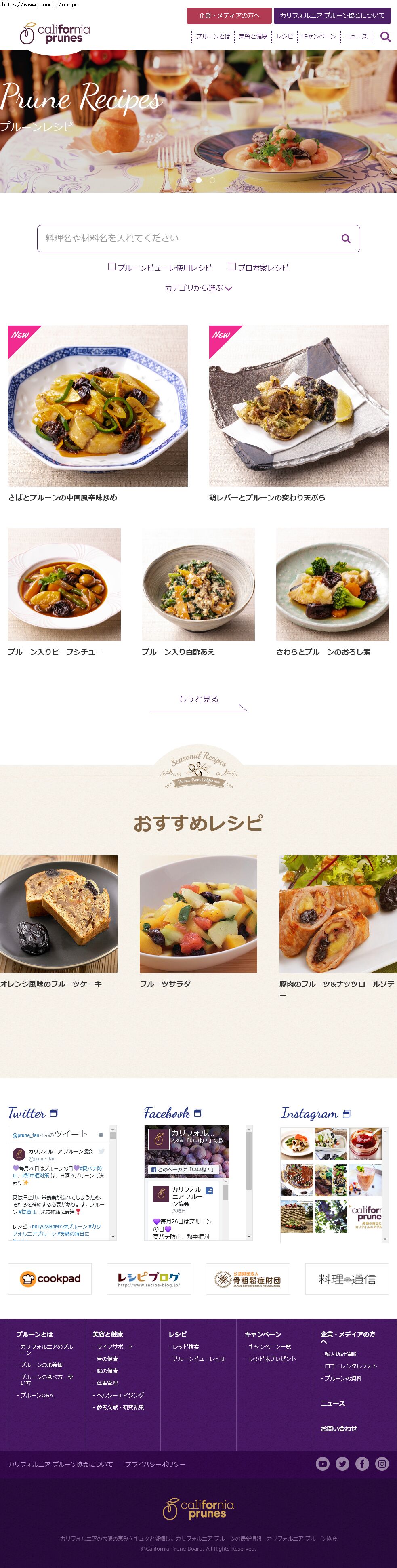Focus the recipe search field
Viewport: 397px width, 1568px height.
(189, 238)
